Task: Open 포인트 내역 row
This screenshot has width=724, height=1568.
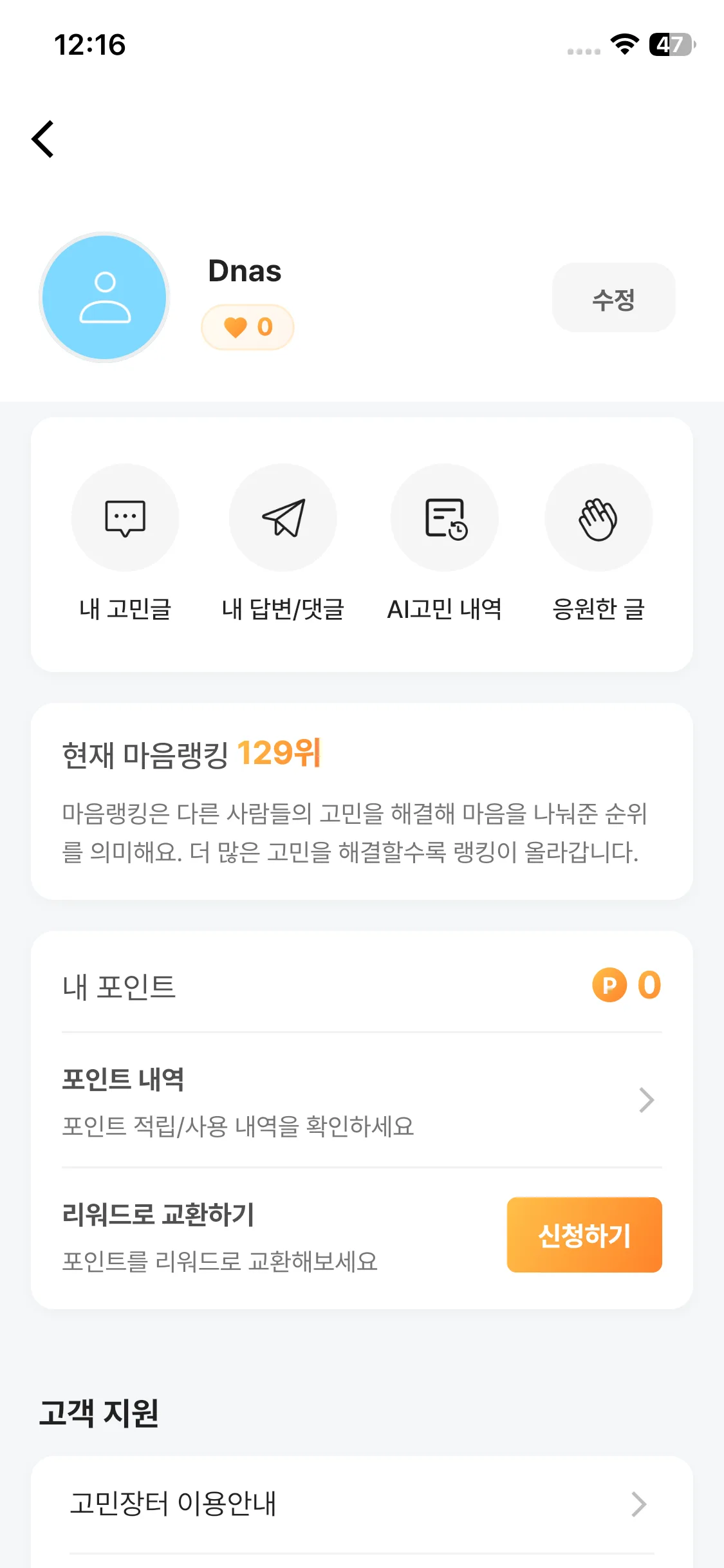Action: pos(362,1100)
